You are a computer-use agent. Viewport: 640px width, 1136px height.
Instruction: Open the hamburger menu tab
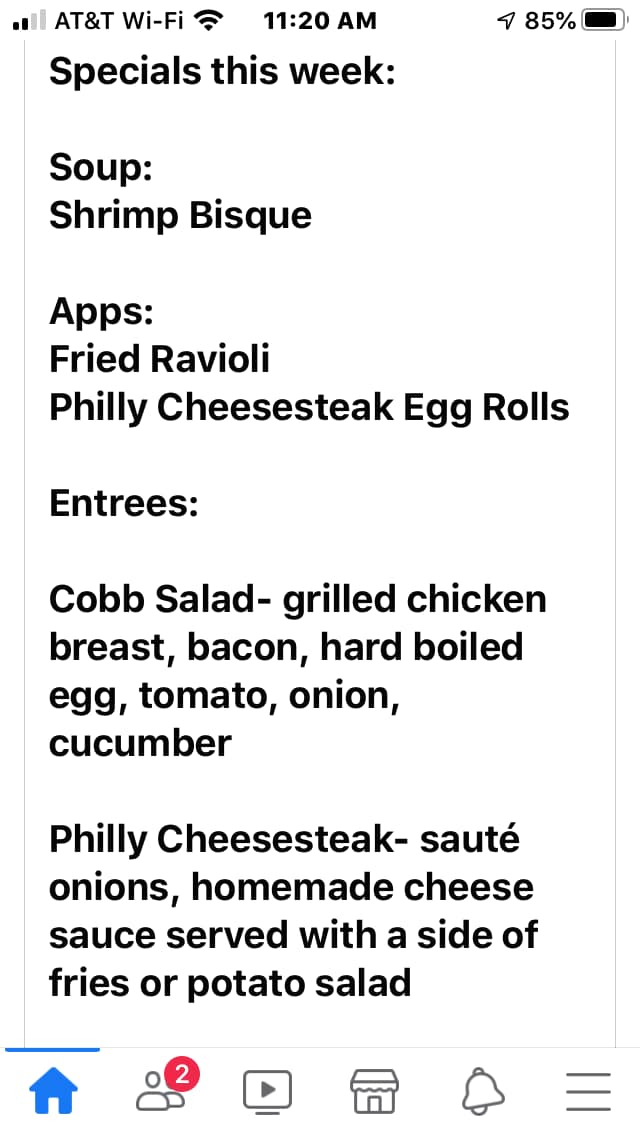(x=587, y=1090)
